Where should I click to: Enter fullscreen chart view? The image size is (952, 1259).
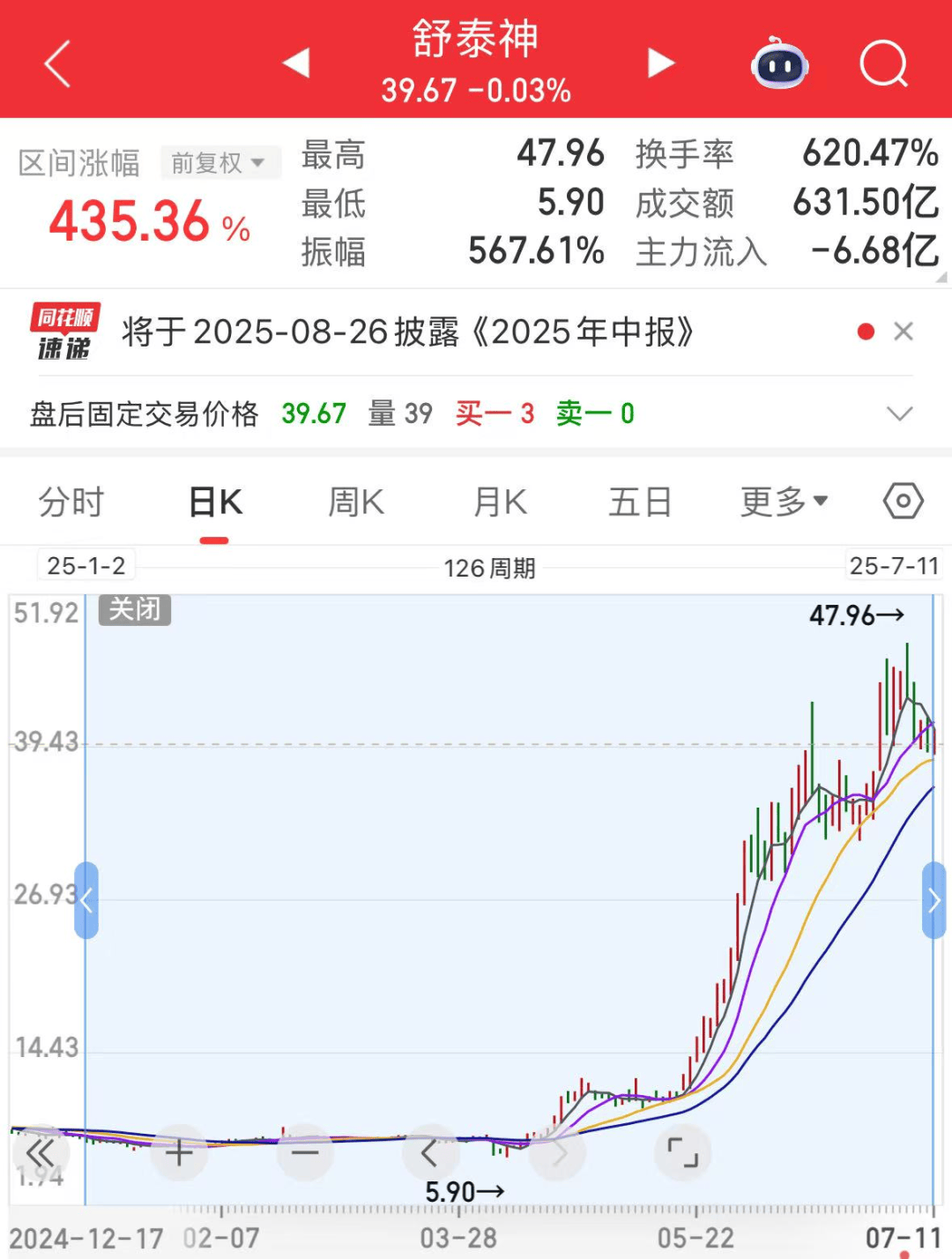pos(682,1152)
